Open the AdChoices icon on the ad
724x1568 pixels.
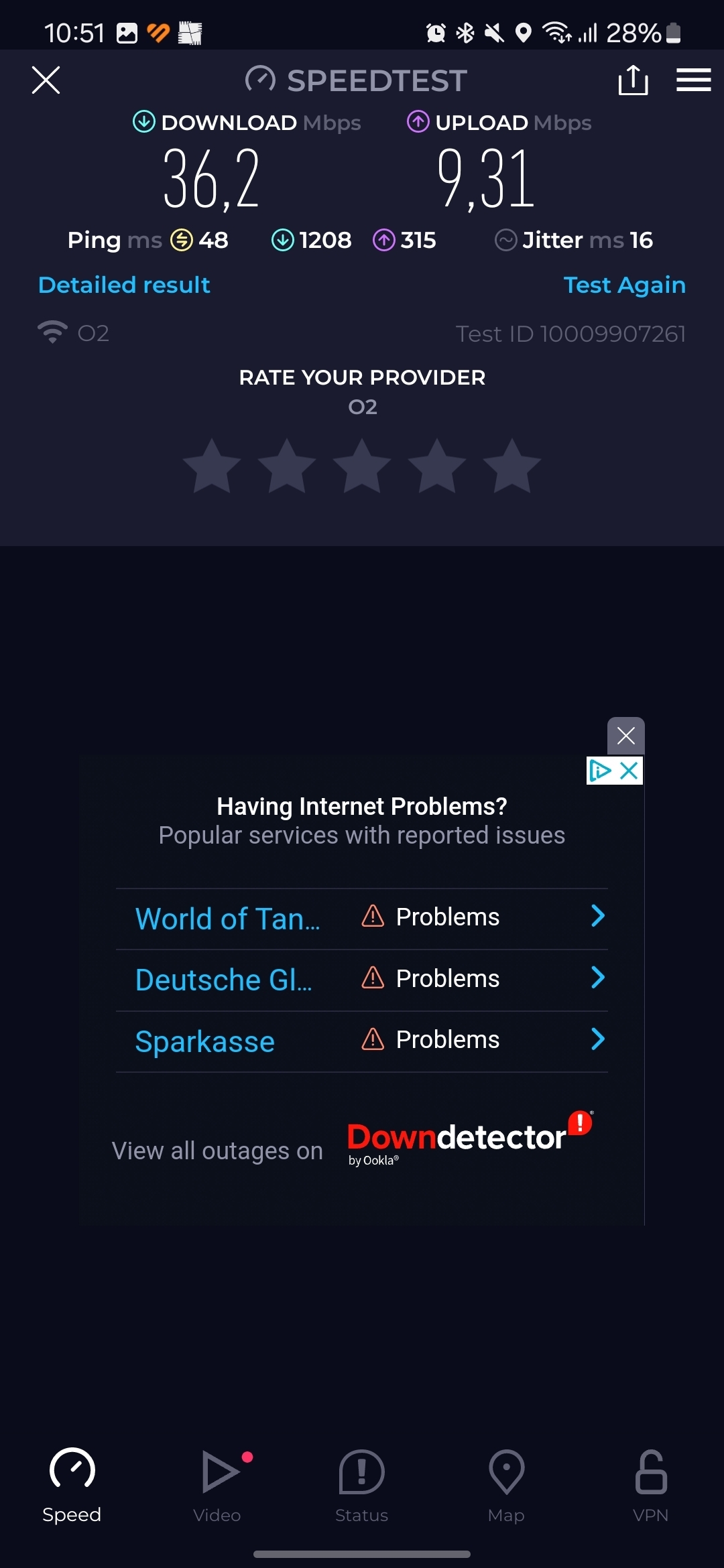point(600,771)
